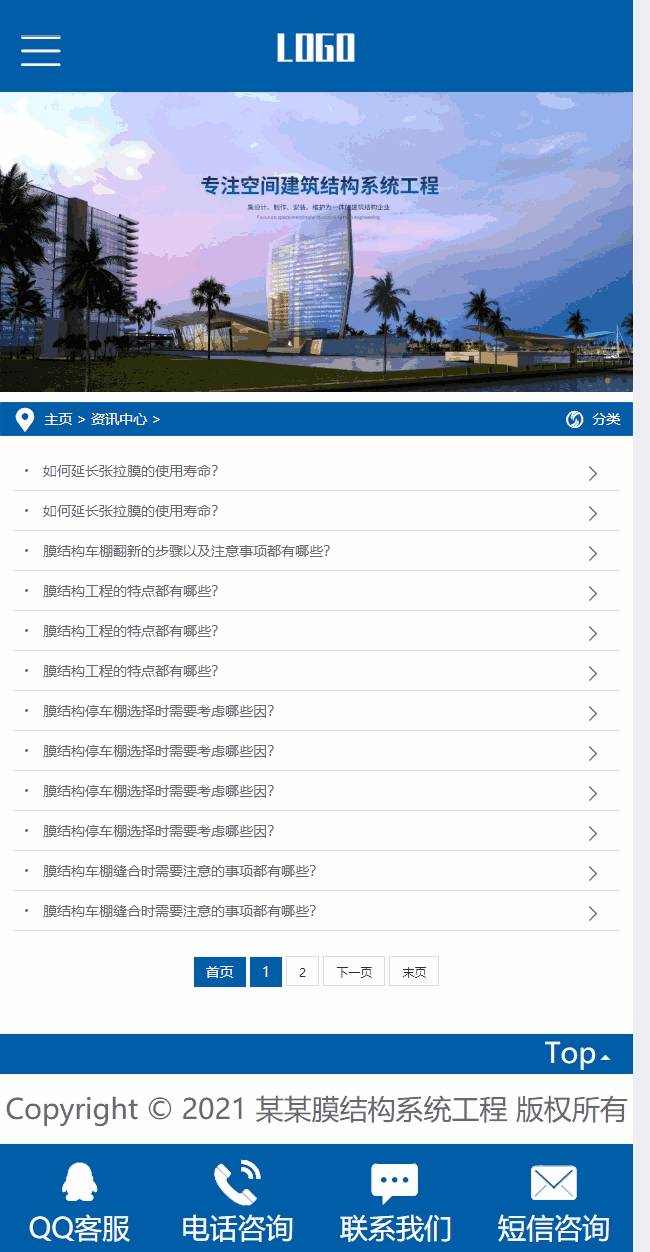Open 膜结构车棚翻新的步骤以及注意事项都有哪些 article
Screen dimensions: 650x1252
[x=186, y=551]
